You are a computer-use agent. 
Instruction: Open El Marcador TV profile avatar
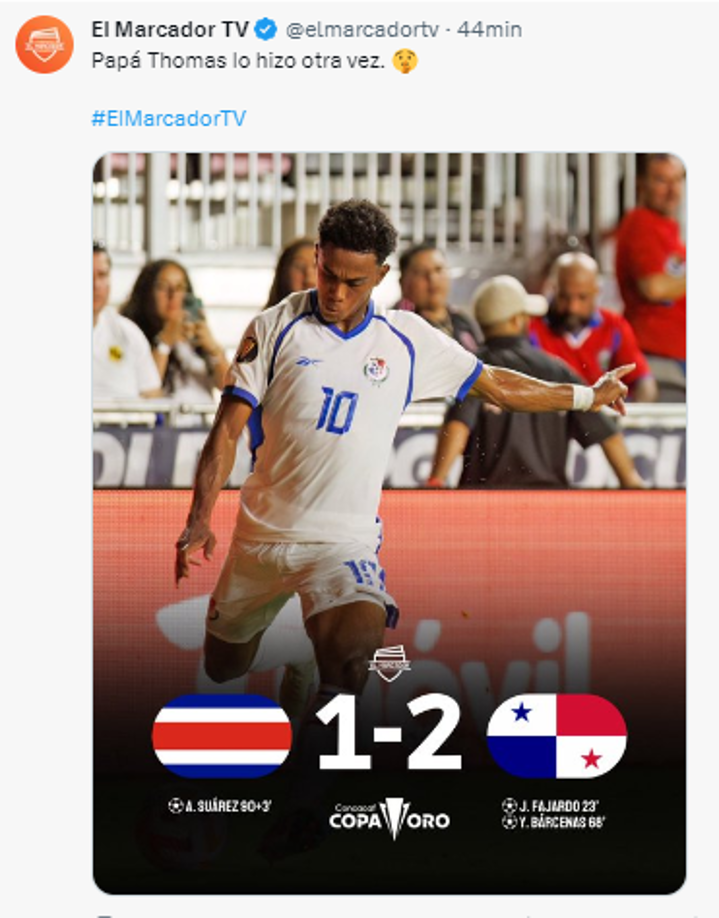click(44, 44)
